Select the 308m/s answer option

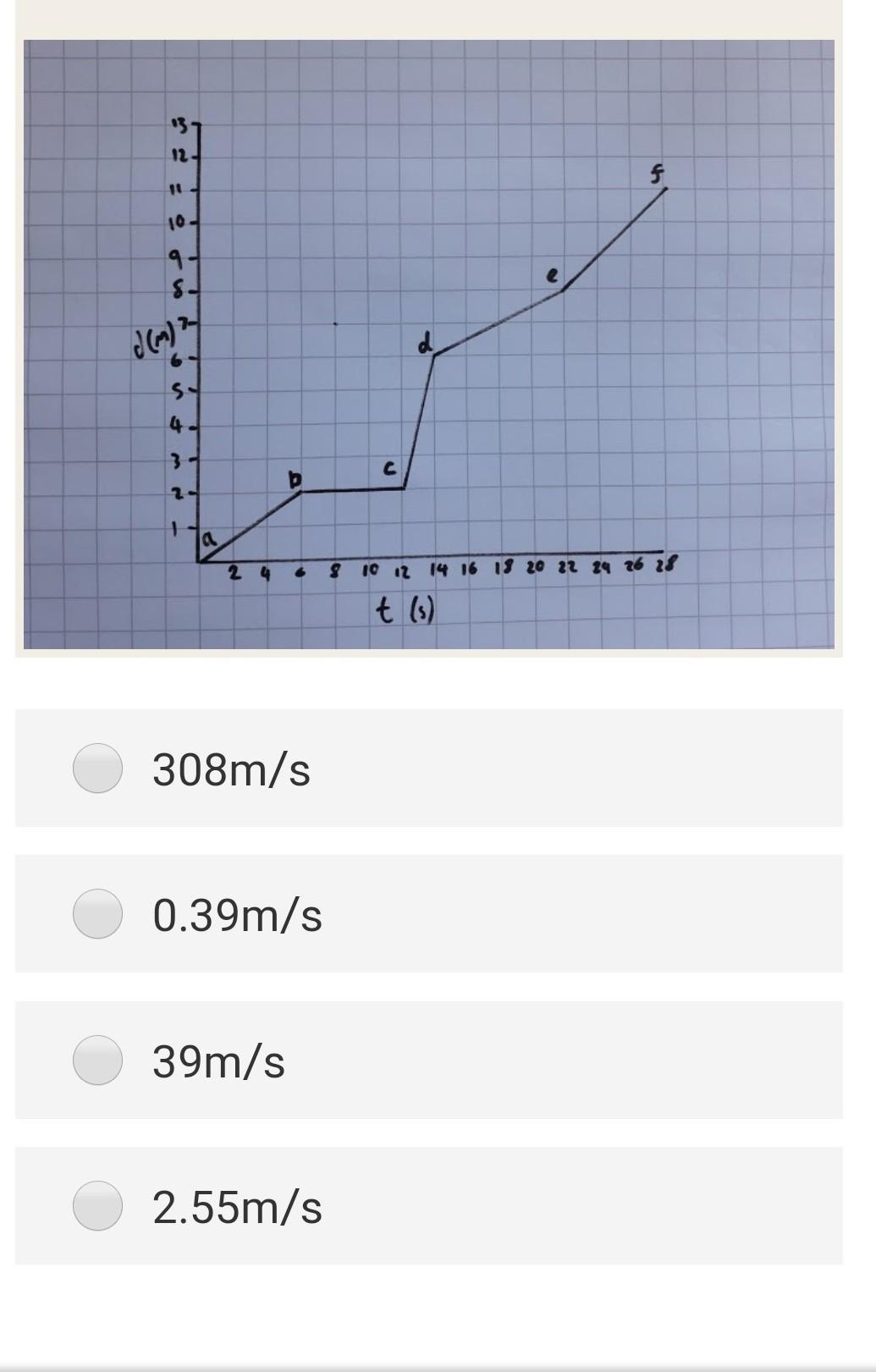98,769
